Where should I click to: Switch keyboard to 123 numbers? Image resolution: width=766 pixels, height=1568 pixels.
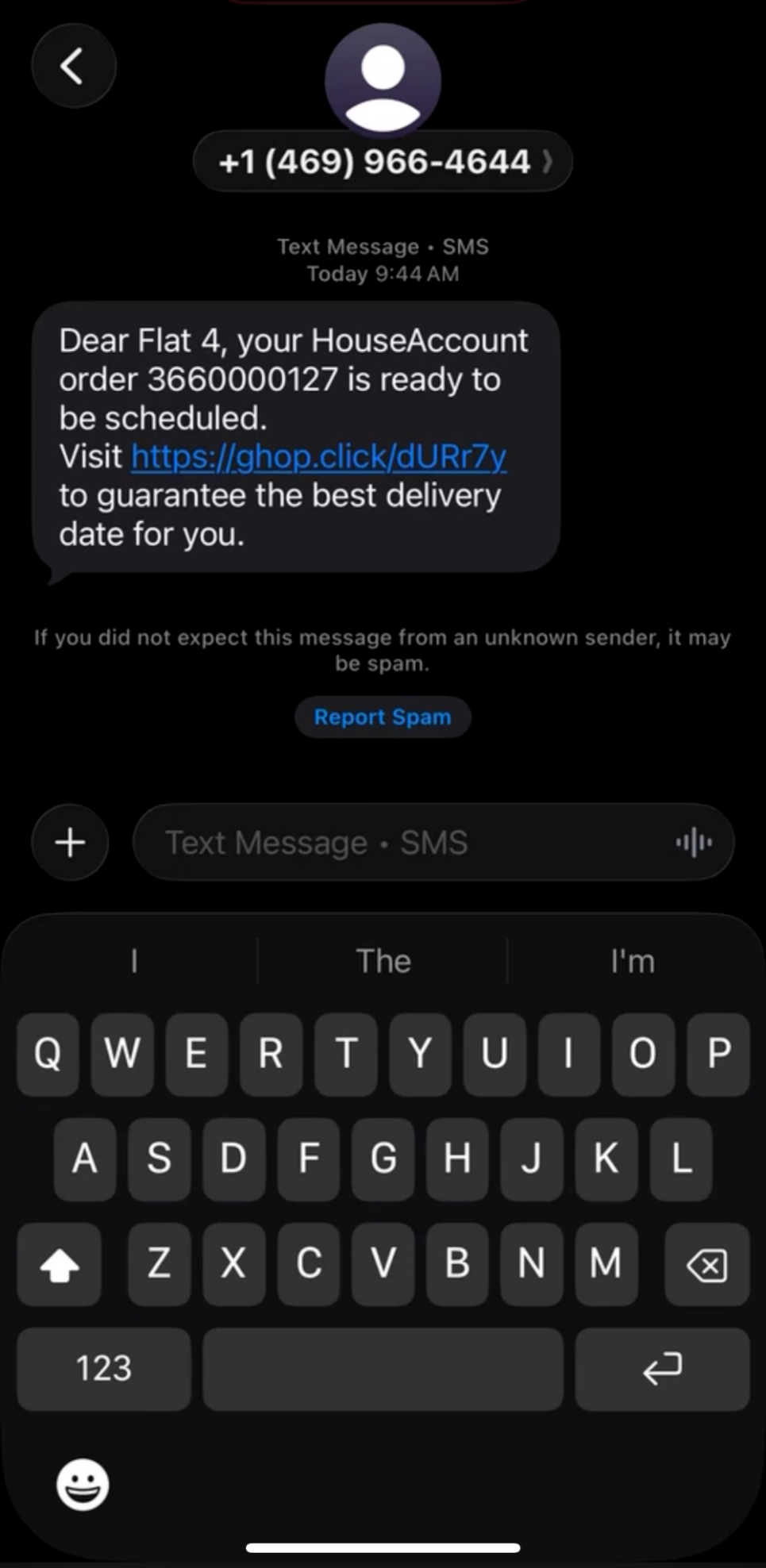[104, 1368]
